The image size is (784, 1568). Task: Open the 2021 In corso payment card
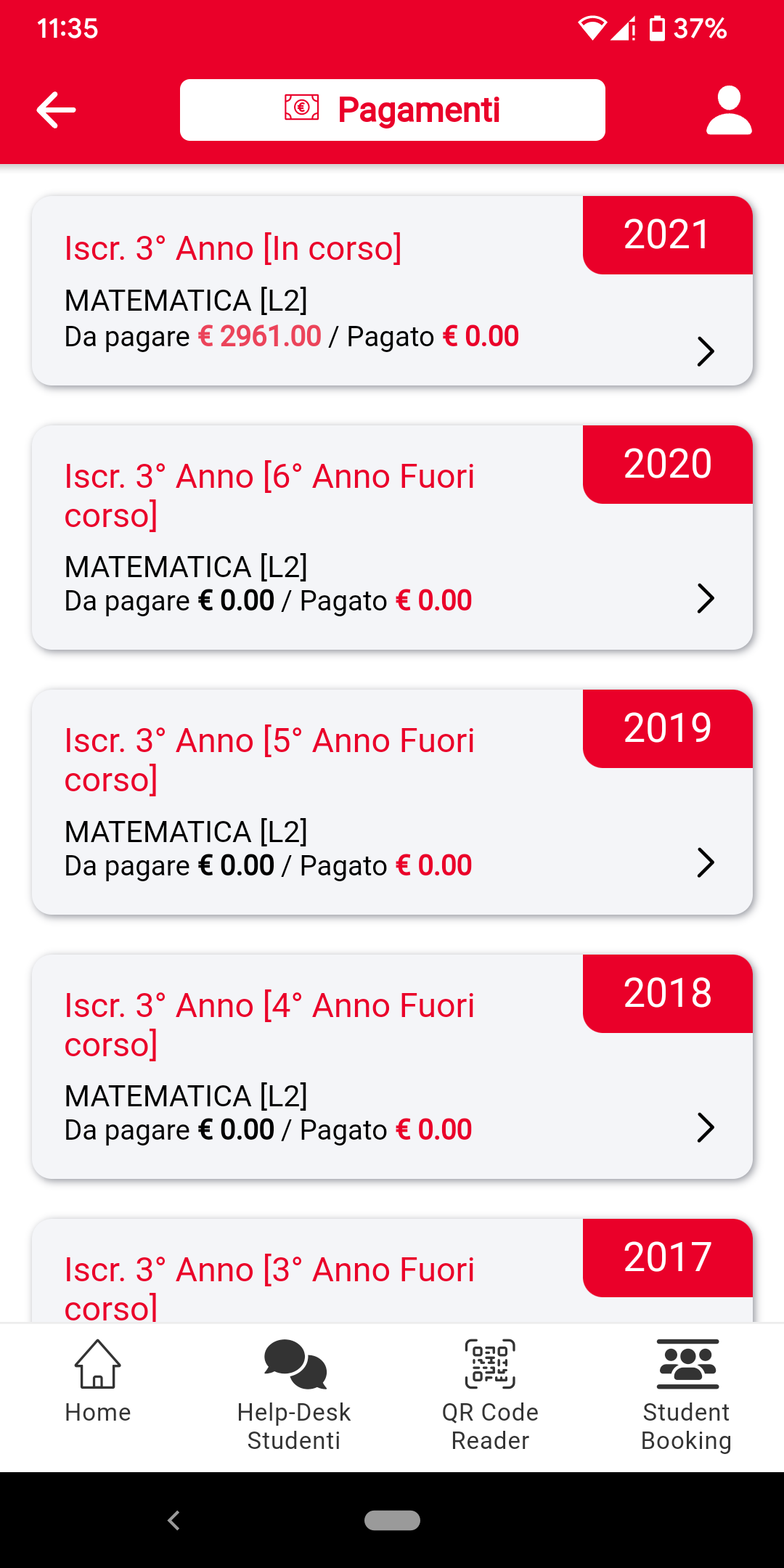pos(392,290)
